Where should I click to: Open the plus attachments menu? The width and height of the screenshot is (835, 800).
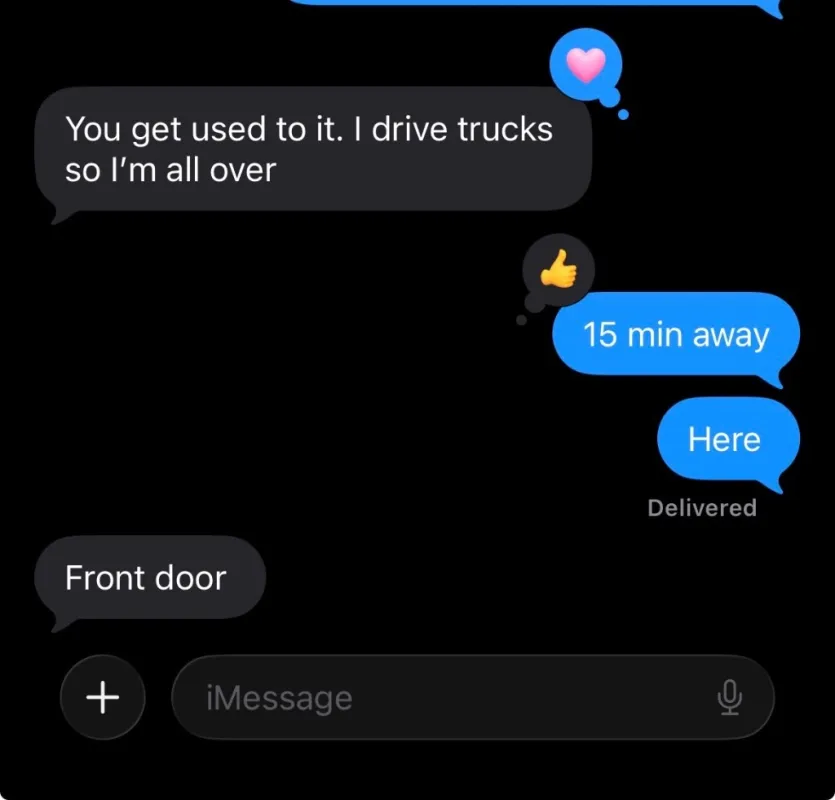pyautogui.click(x=103, y=696)
